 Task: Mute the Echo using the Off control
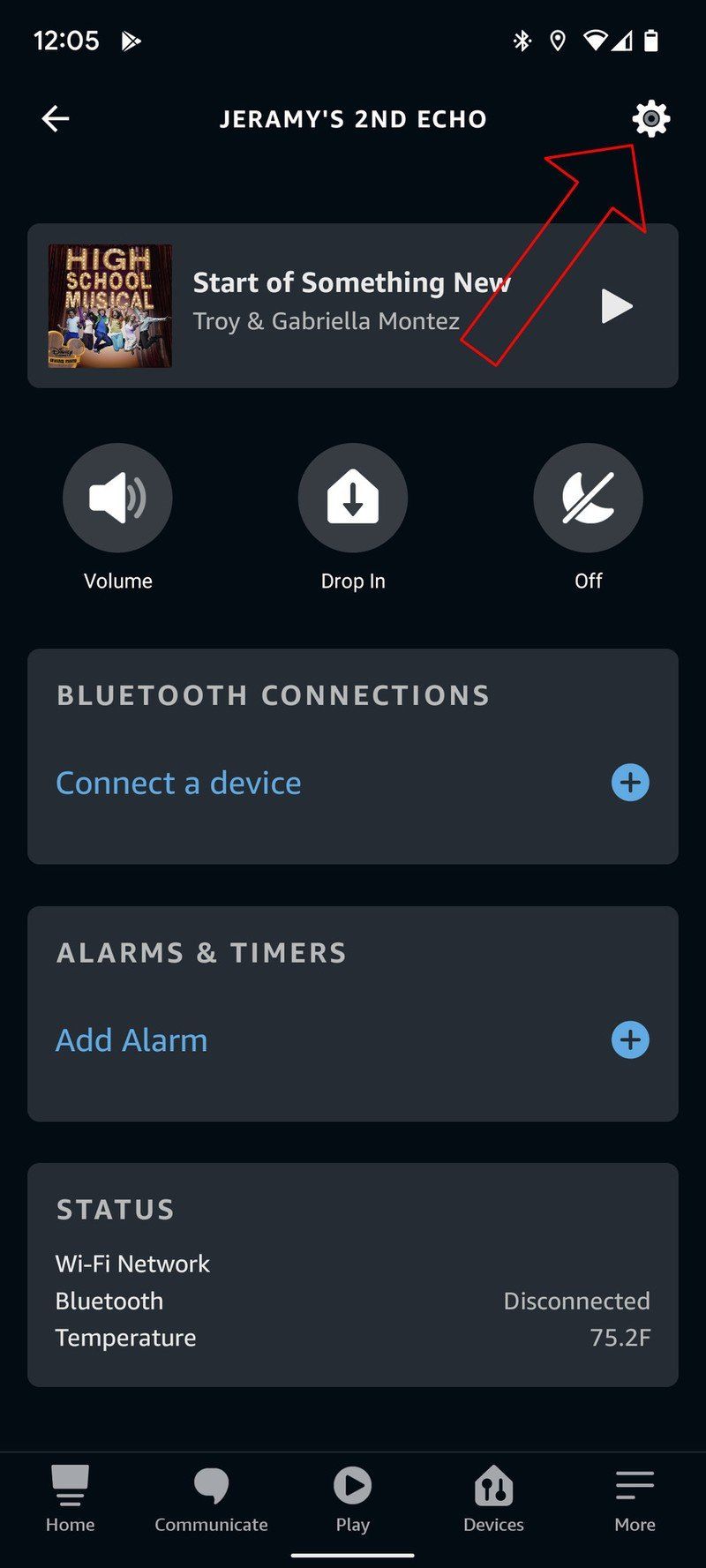pyautogui.click(x=588, y=497)
